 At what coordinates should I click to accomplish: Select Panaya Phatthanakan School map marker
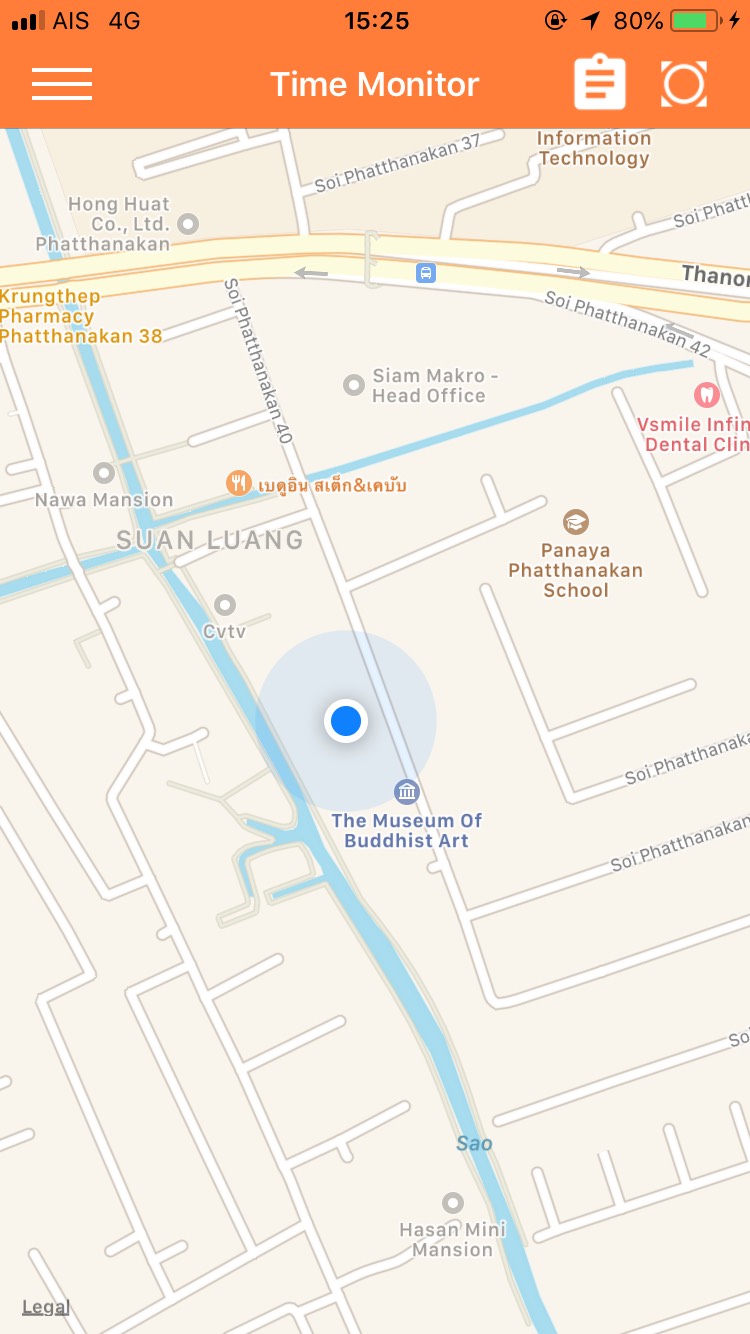575,522
